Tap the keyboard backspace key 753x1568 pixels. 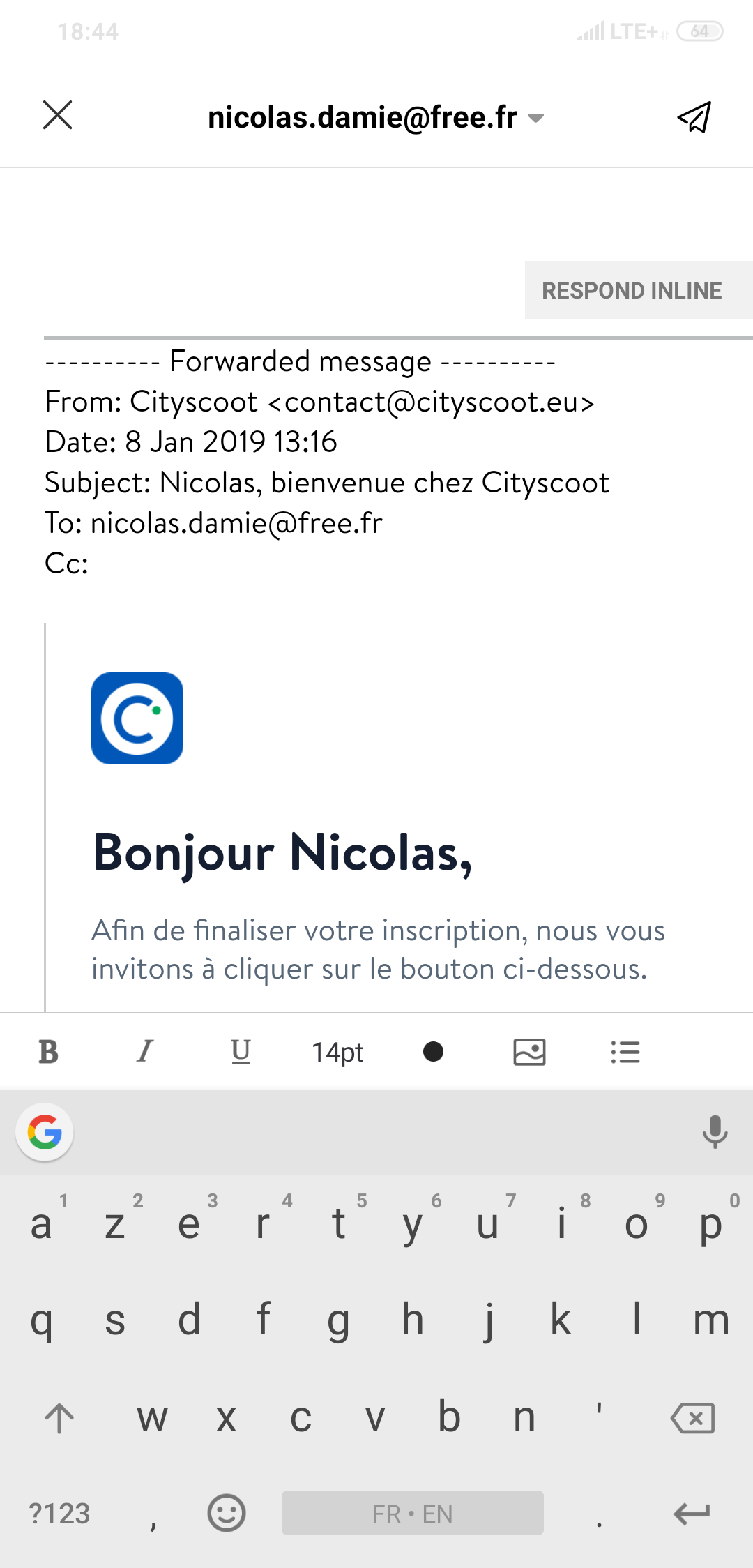tap(692, 1418)
